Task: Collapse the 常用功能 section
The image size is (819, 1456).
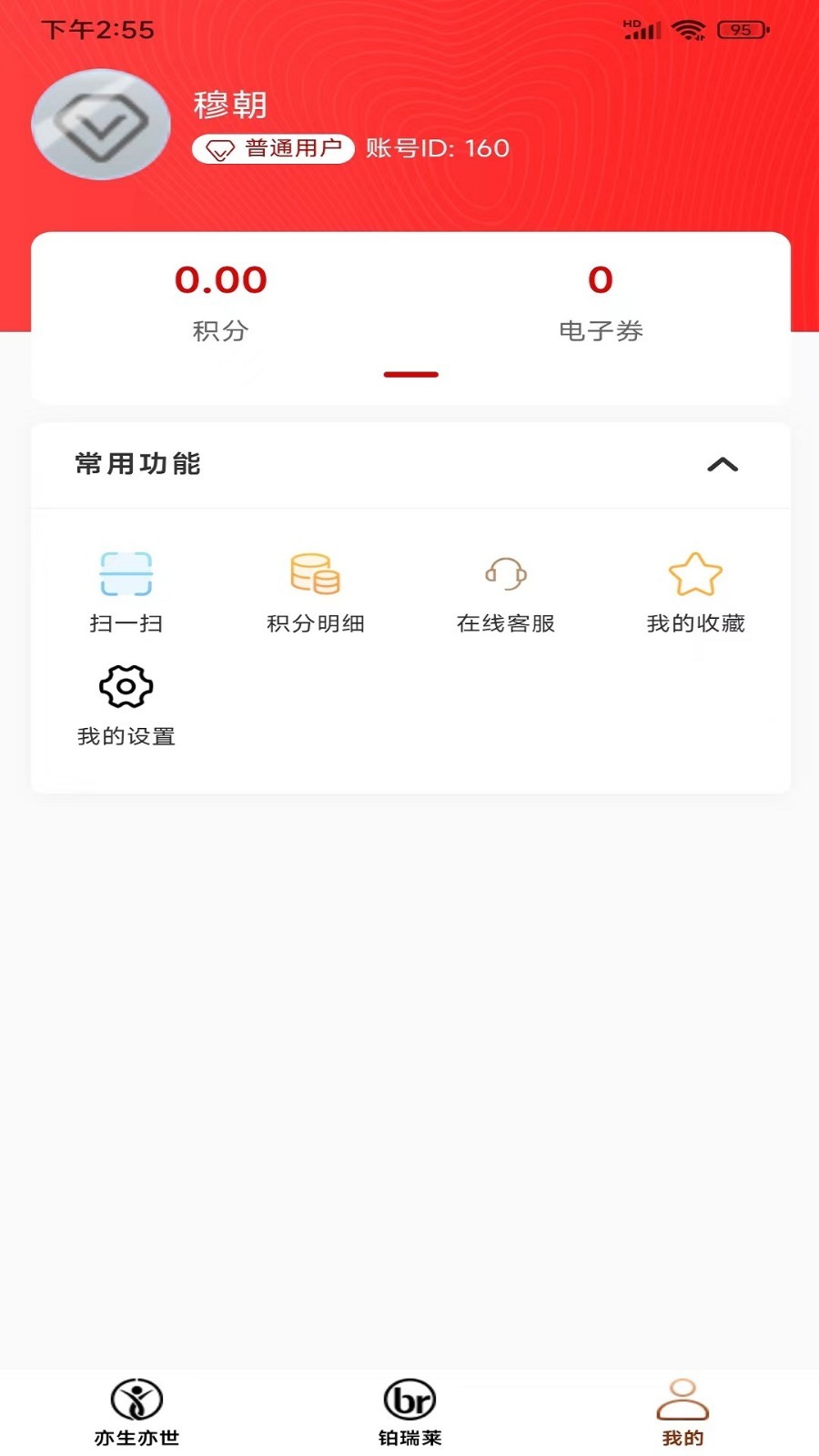Action: coord(723,465)
